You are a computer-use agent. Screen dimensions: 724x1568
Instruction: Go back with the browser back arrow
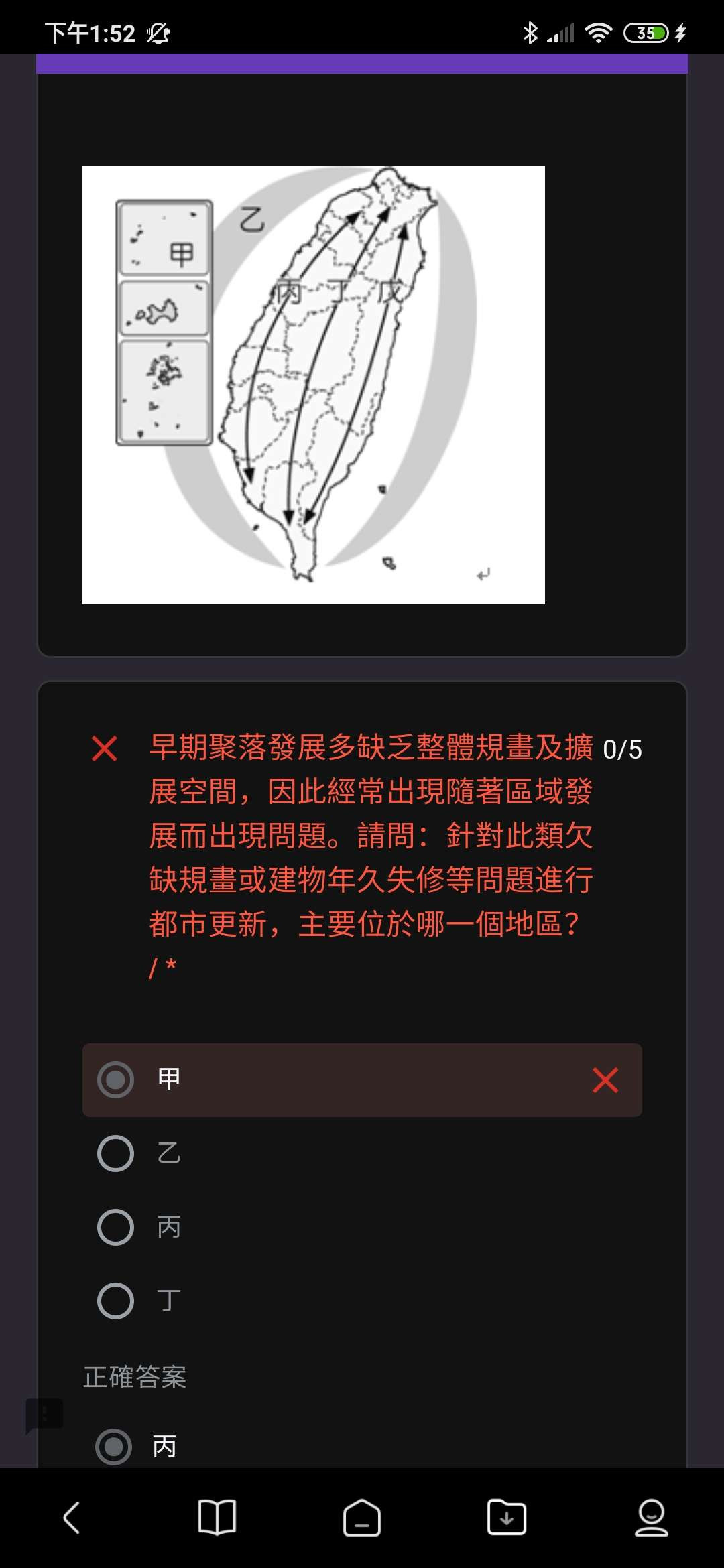click(x=72, y=1518)
